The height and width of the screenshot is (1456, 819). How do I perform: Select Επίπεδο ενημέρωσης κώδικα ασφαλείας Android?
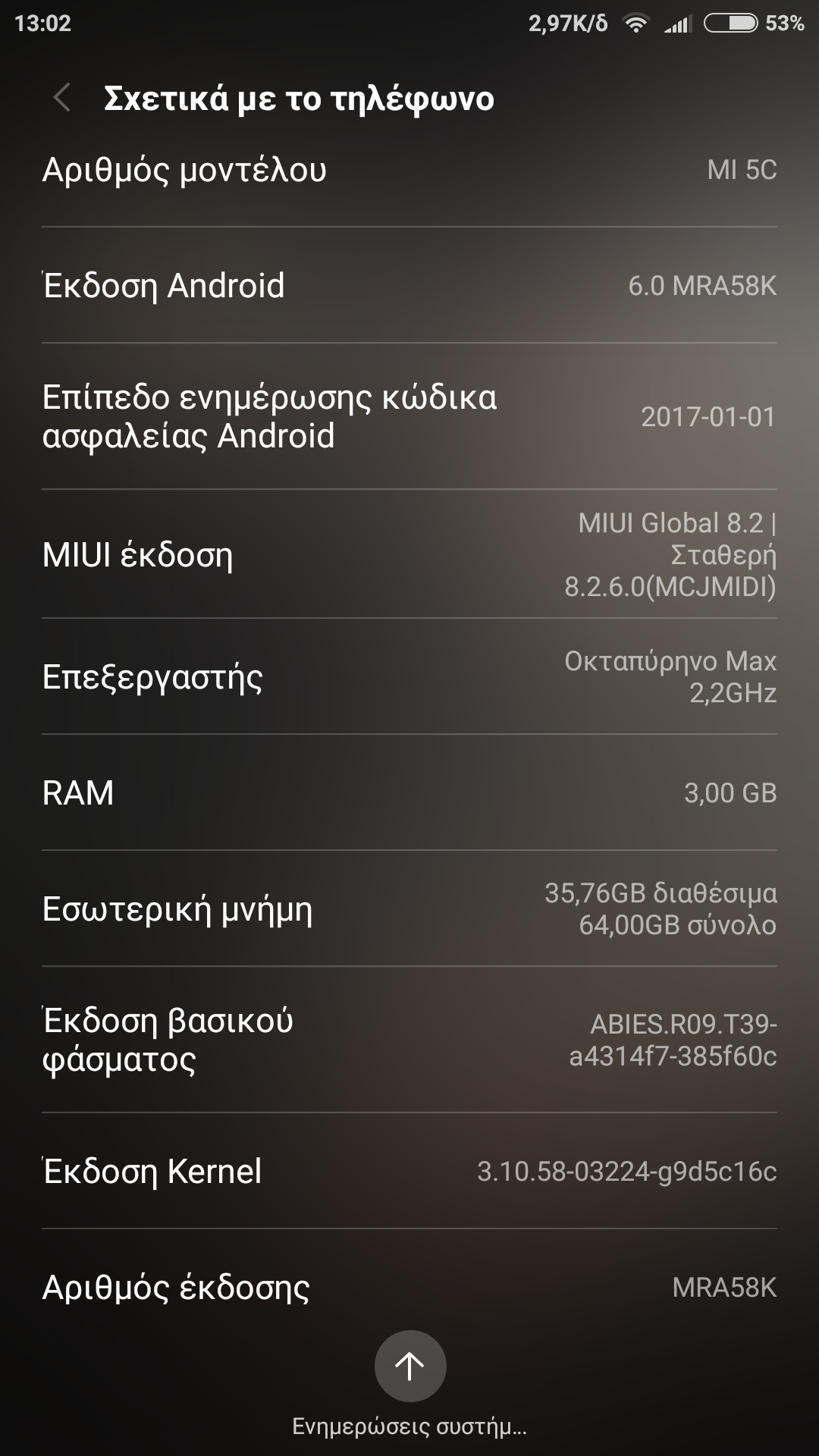(x=409, y=416)
